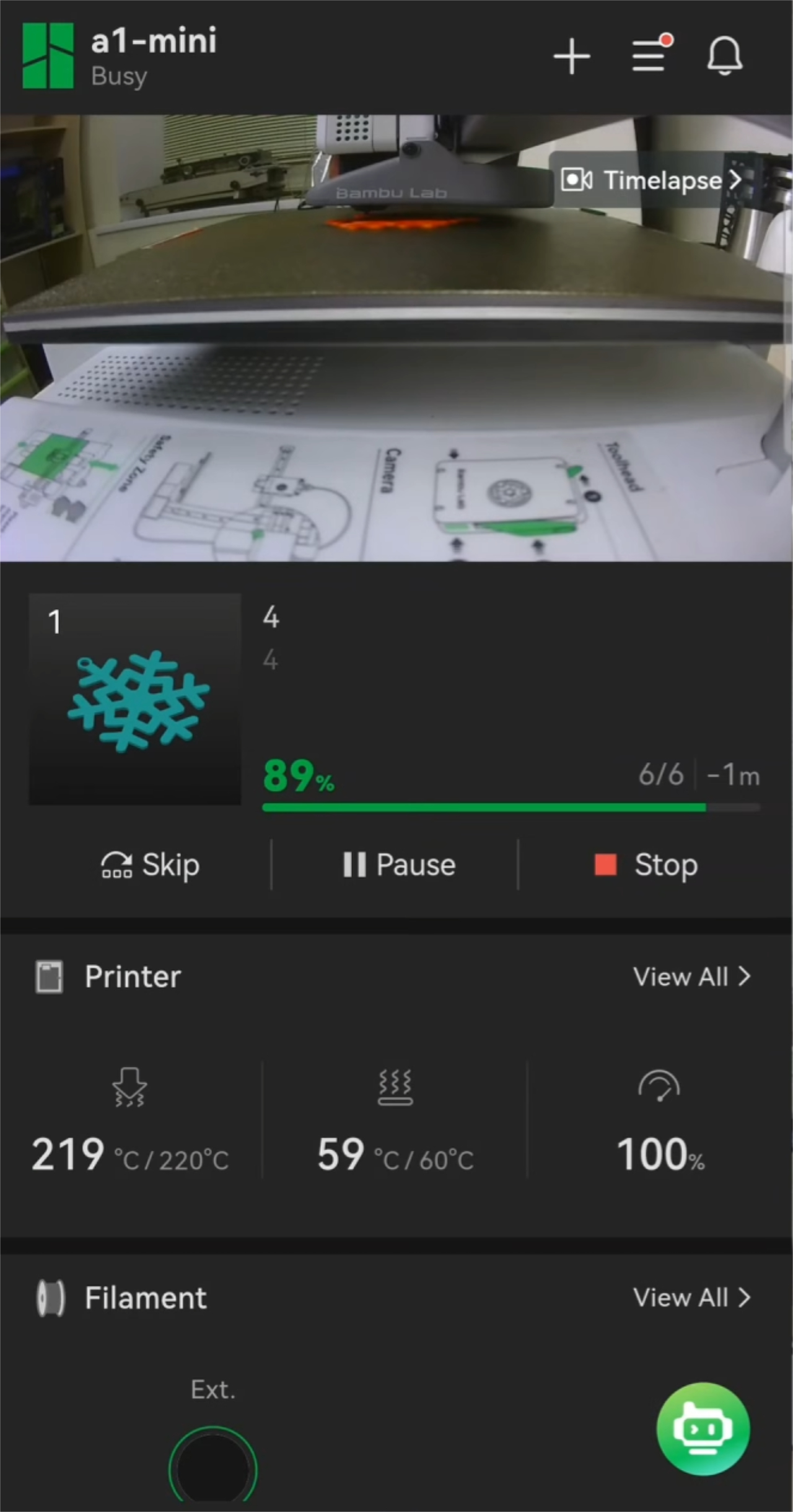
Task: Open the snowflake print job thumbnail
Action: 135,699
